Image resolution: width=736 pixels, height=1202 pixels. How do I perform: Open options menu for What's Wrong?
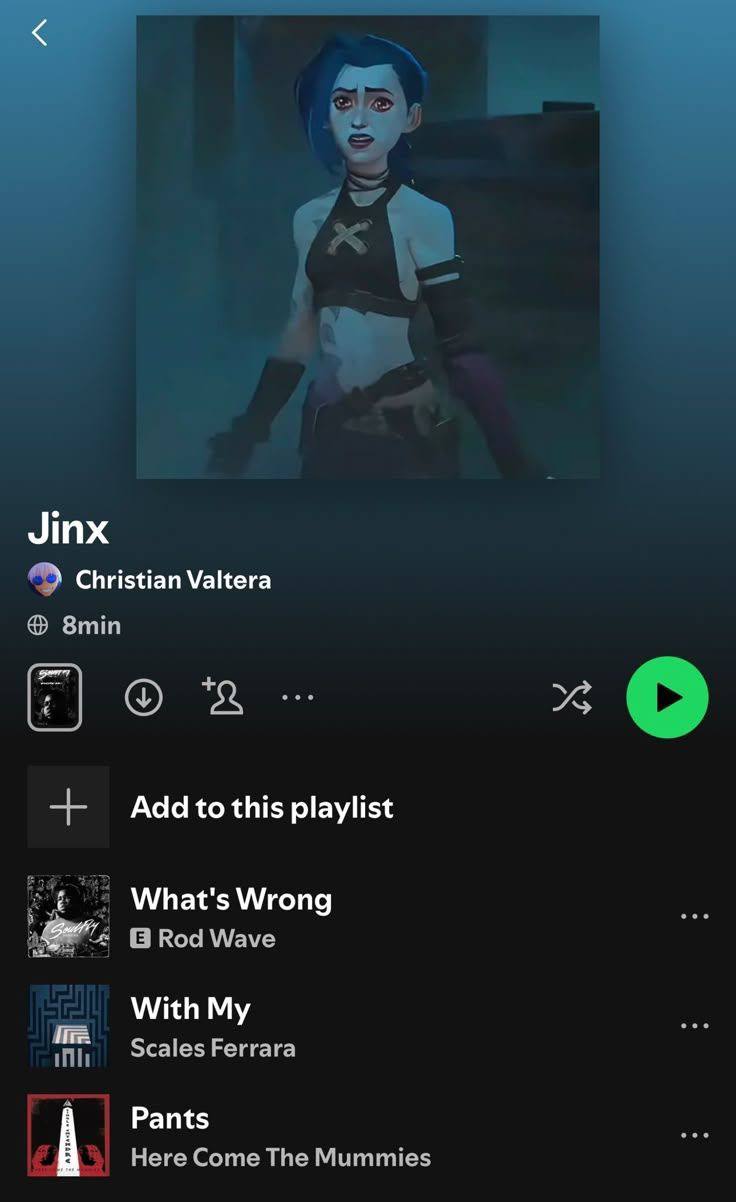point(694,916)
